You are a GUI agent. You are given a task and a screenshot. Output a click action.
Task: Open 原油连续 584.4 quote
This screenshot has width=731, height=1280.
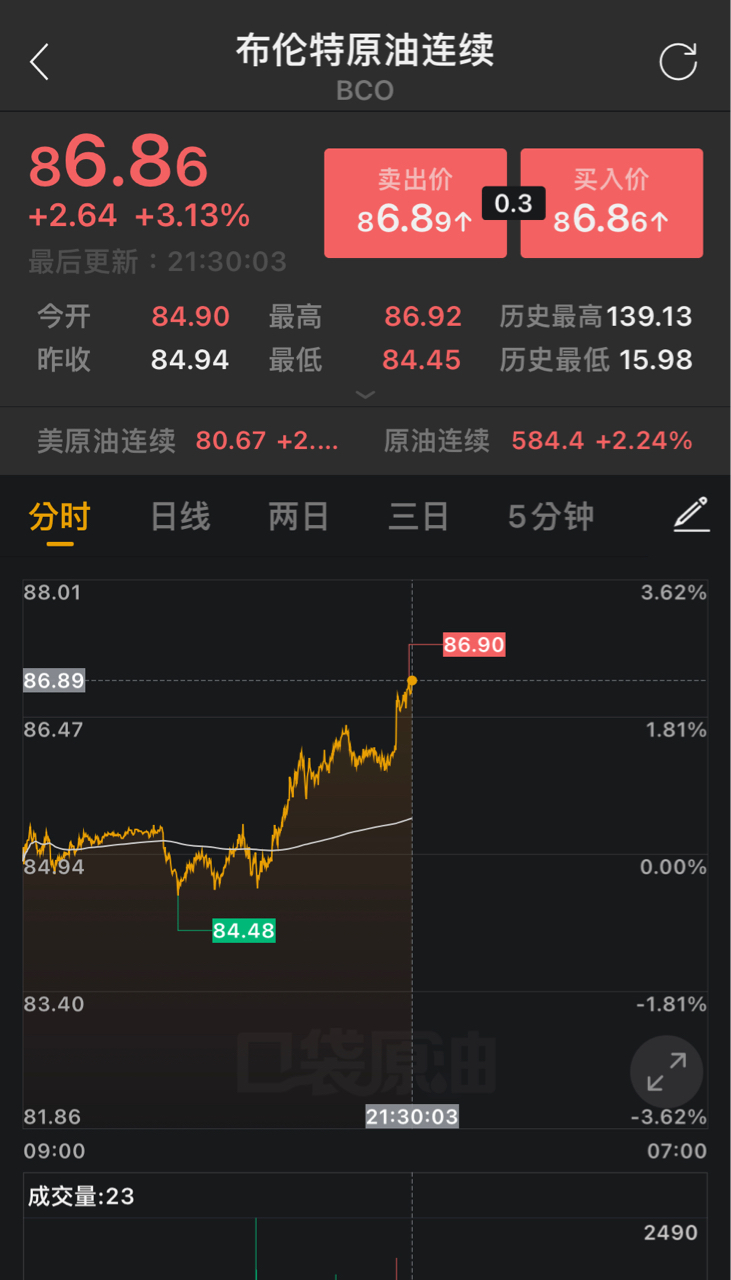pyautogui.click(x=538, y=441)
